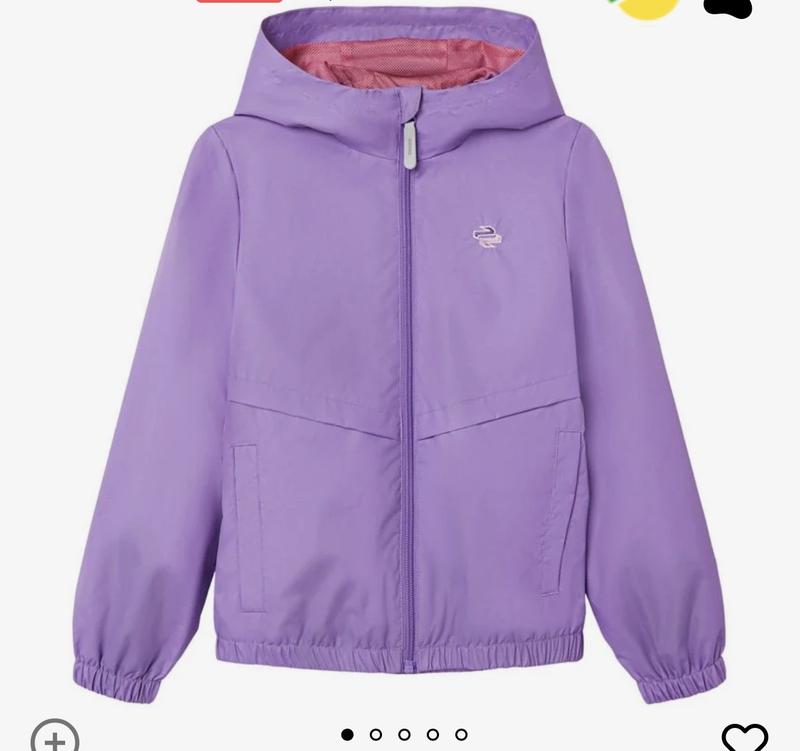Go to the fifth image dot
This screenshot has height=751, width=800.
pyautogui.click(x=461, y=735)
